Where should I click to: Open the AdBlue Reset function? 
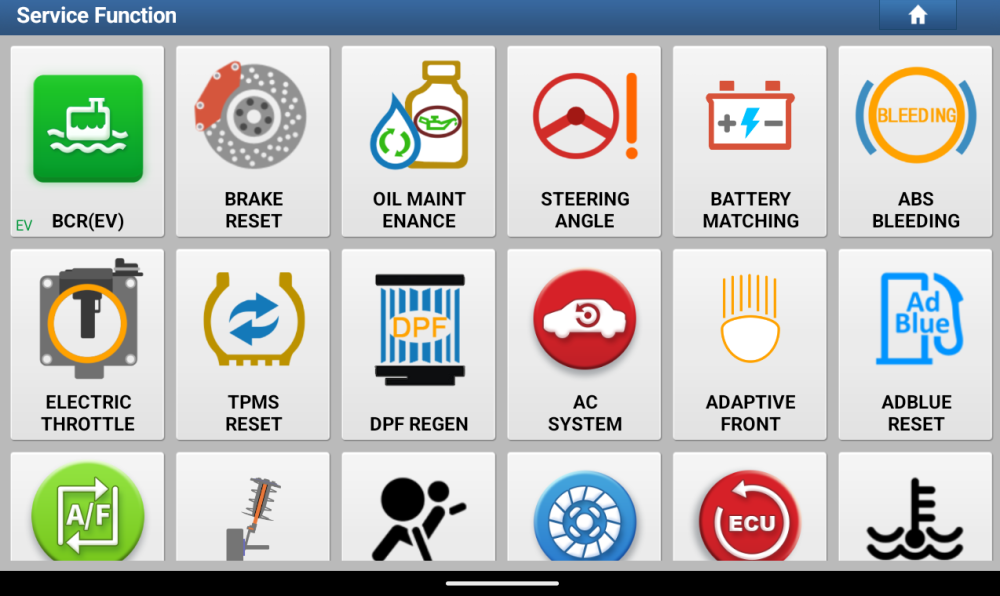point(916,344)
